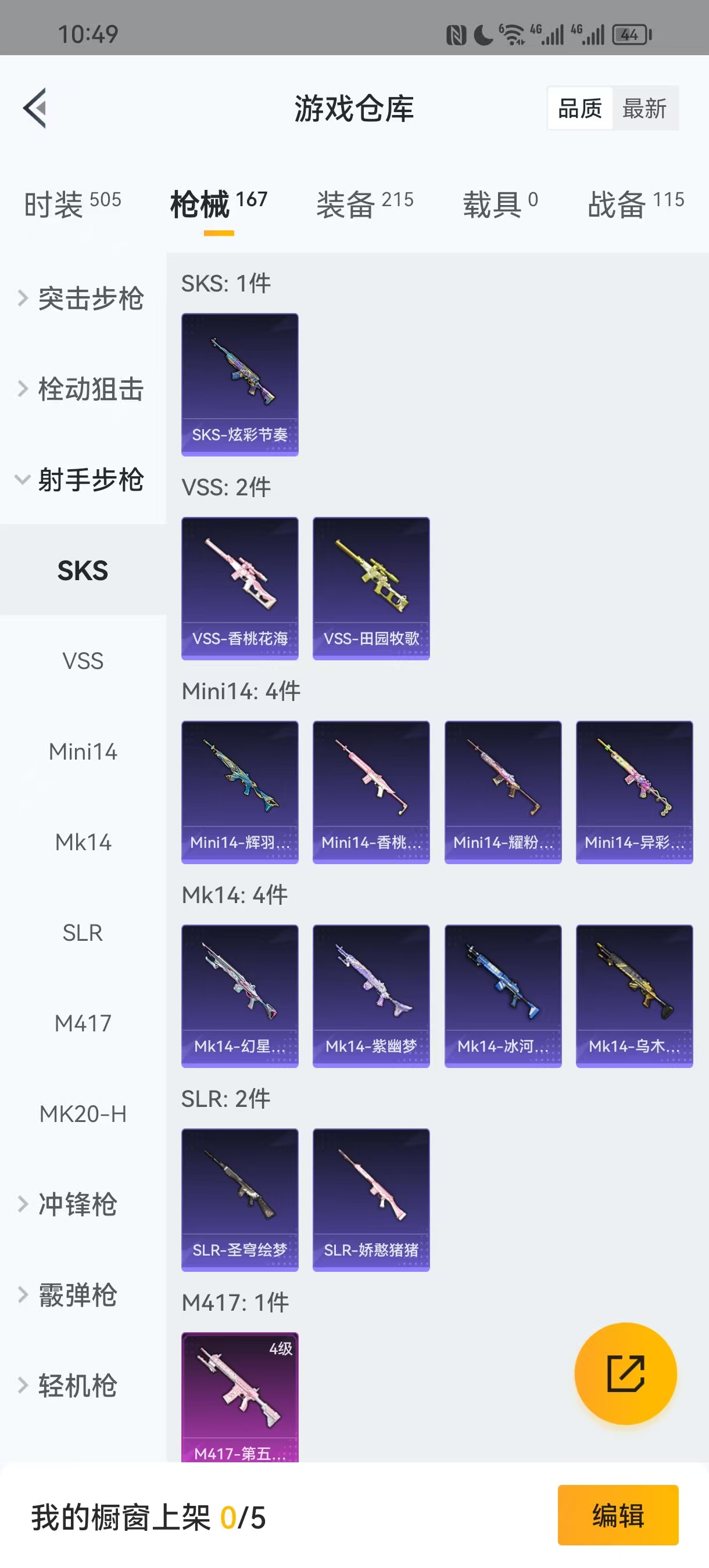The height and width of the screenshot is (1568, 709).
Task: Select the 品质 sort option
Action: pos(580,109)
